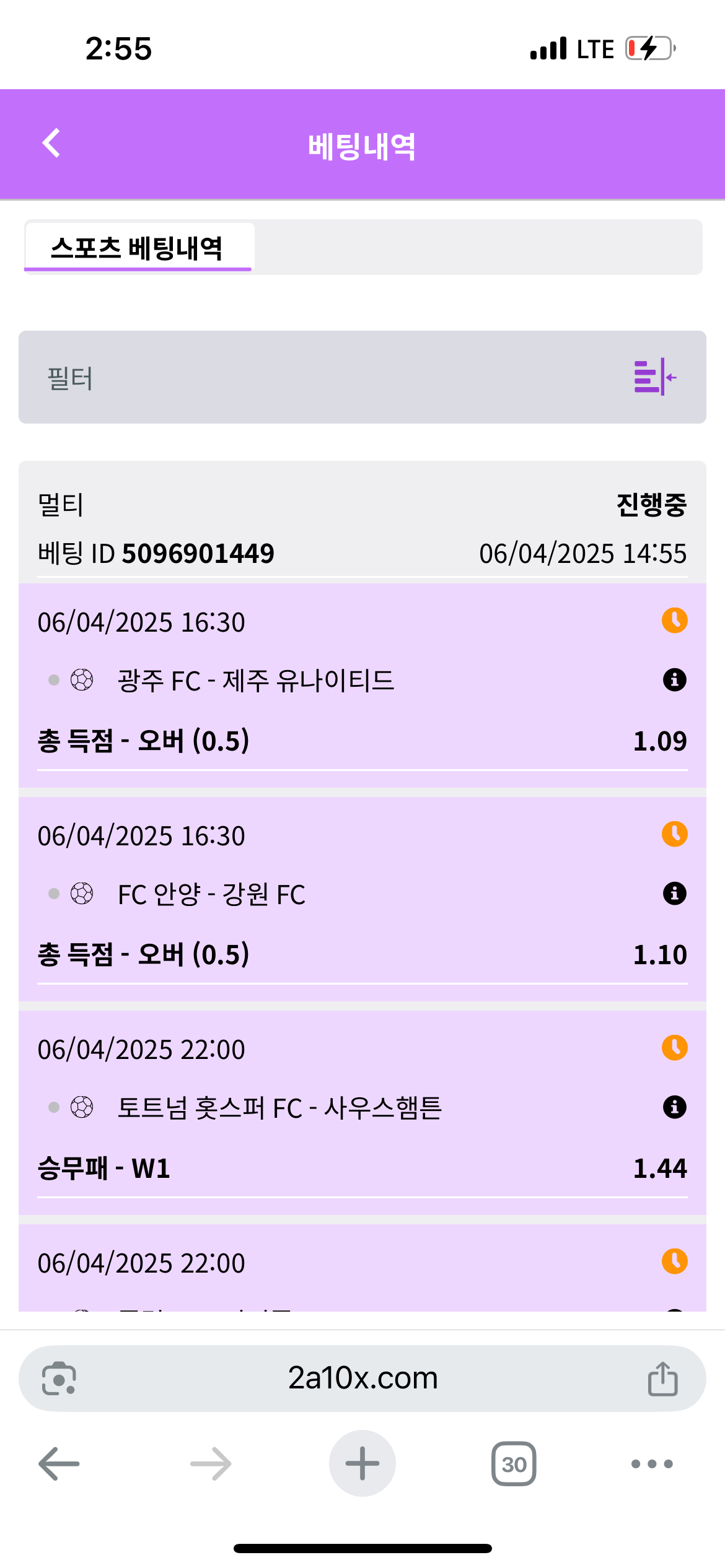View the 30 open tabs
The width and height of the screenshot is (725, 1568).
coord(514,1464)
